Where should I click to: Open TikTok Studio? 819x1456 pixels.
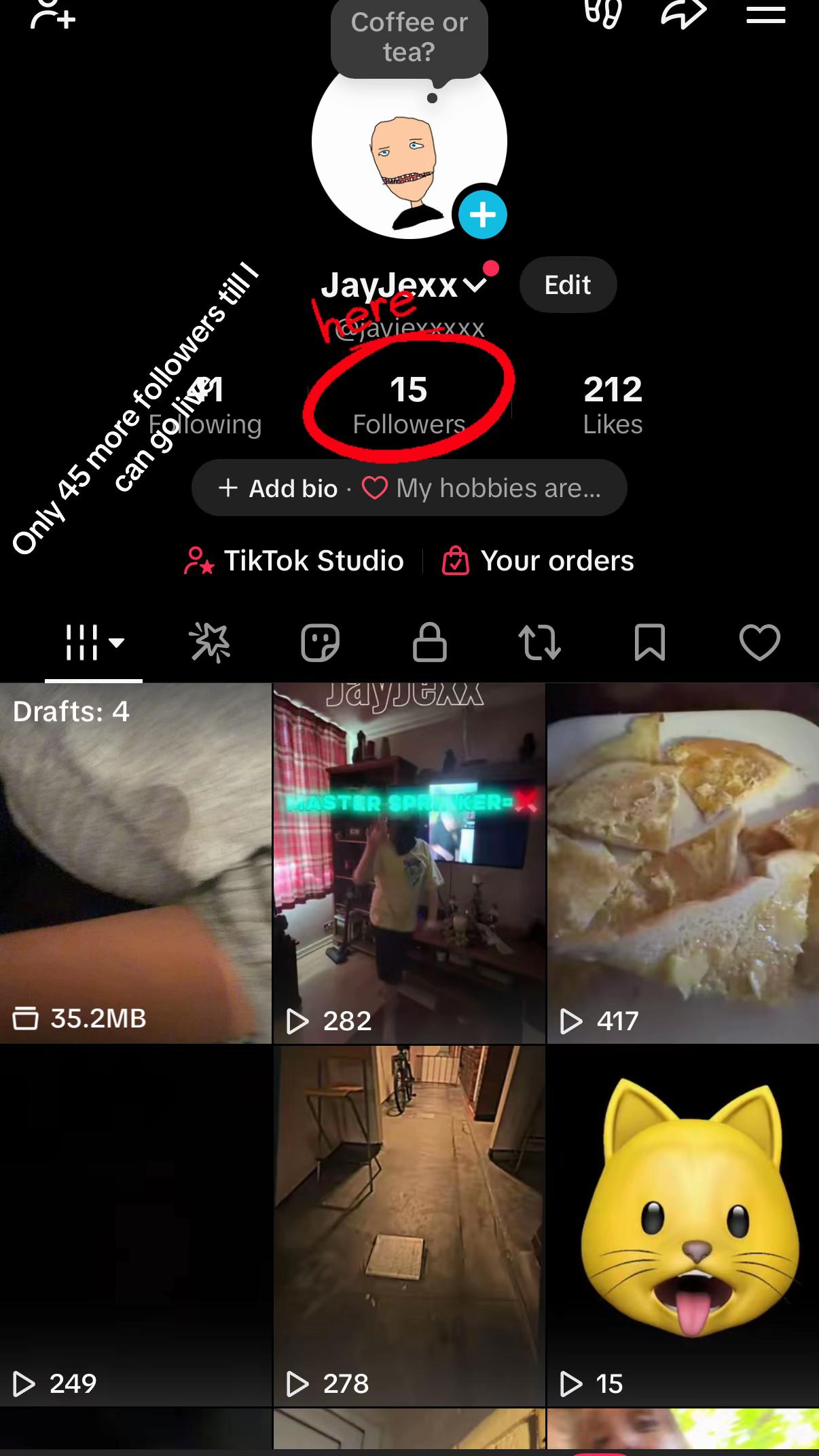click(294, 561)
